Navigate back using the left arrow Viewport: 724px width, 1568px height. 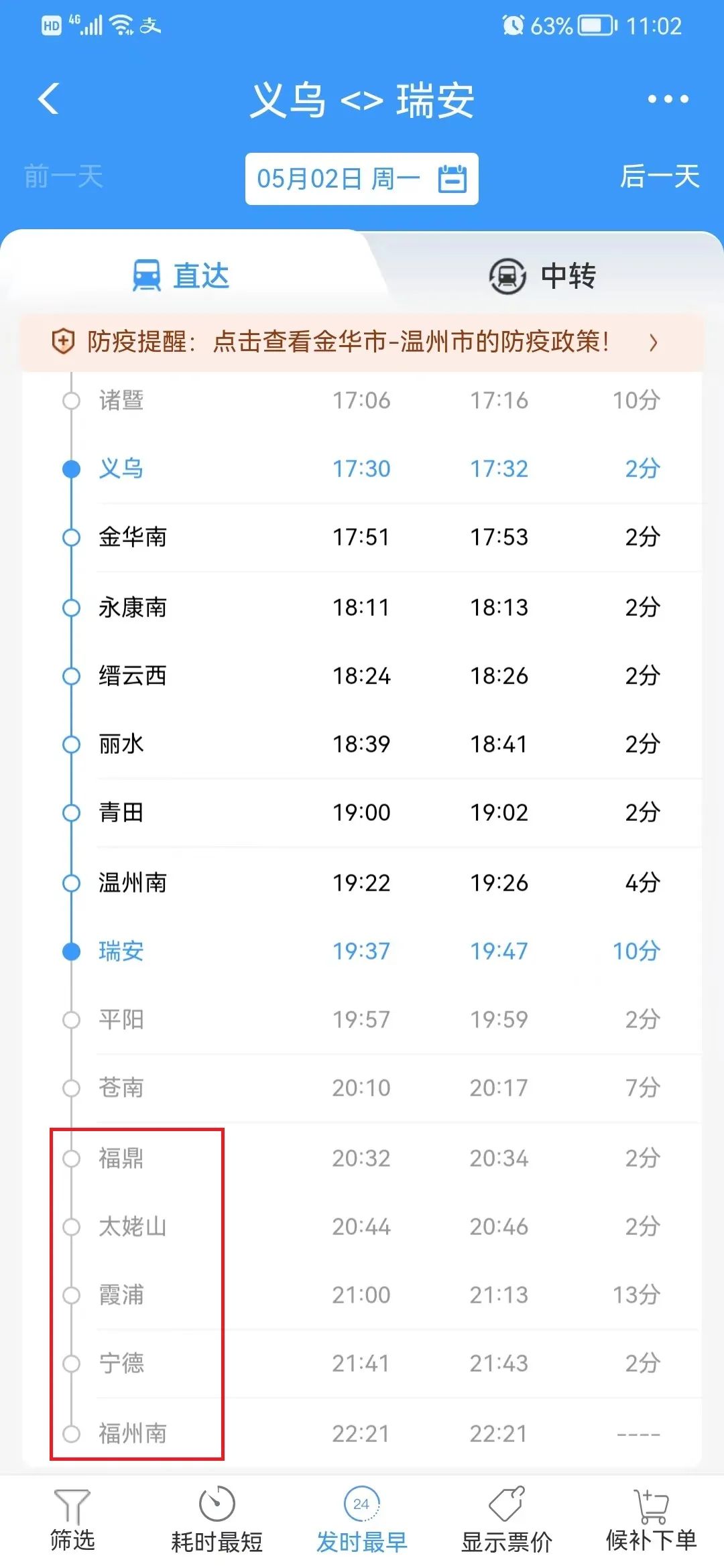(48, 99)
